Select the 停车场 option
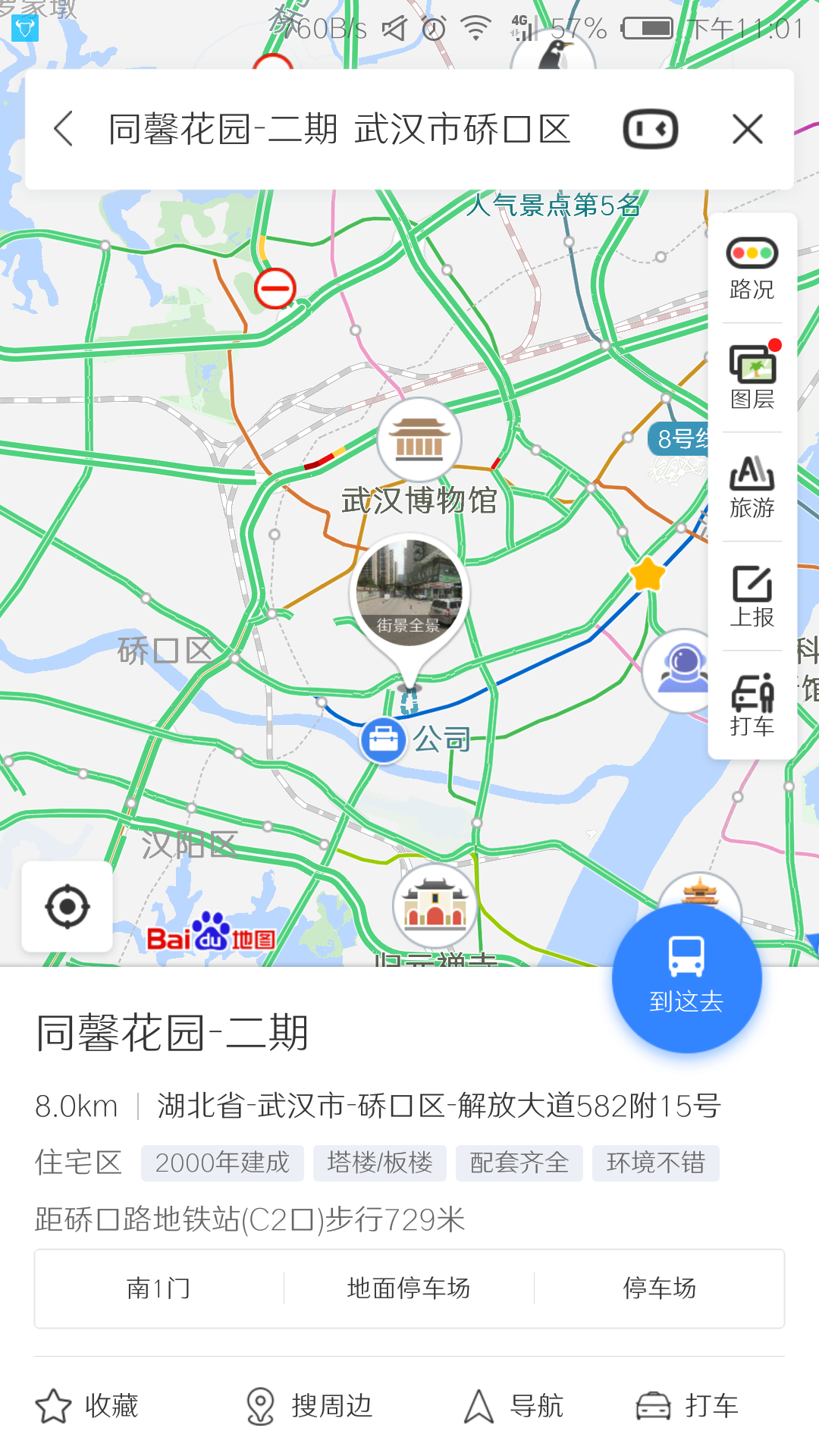The width and height of the screenshot is (819, 1456). 659,1288
